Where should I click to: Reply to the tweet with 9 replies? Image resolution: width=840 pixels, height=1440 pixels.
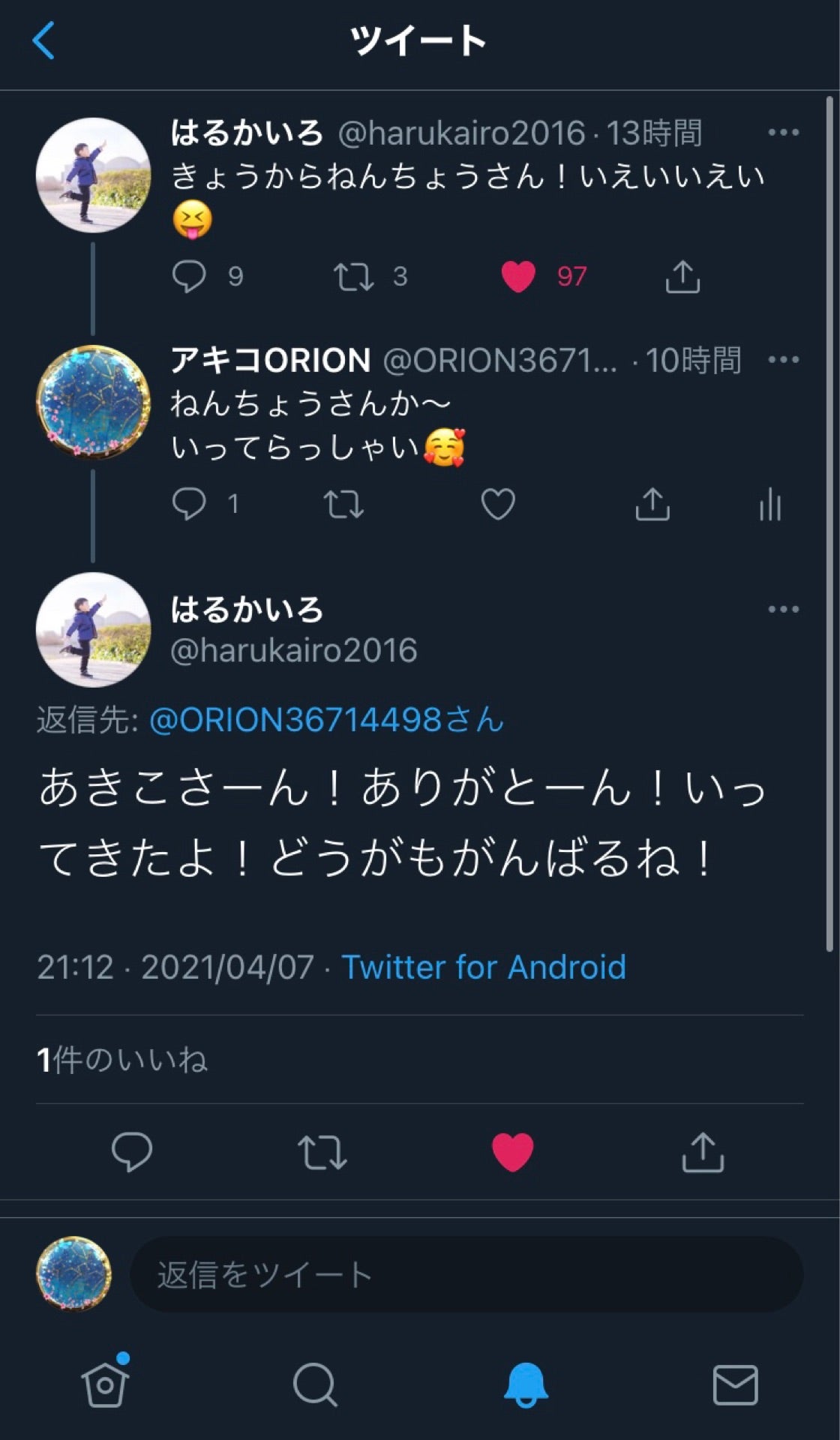point(189,276)
